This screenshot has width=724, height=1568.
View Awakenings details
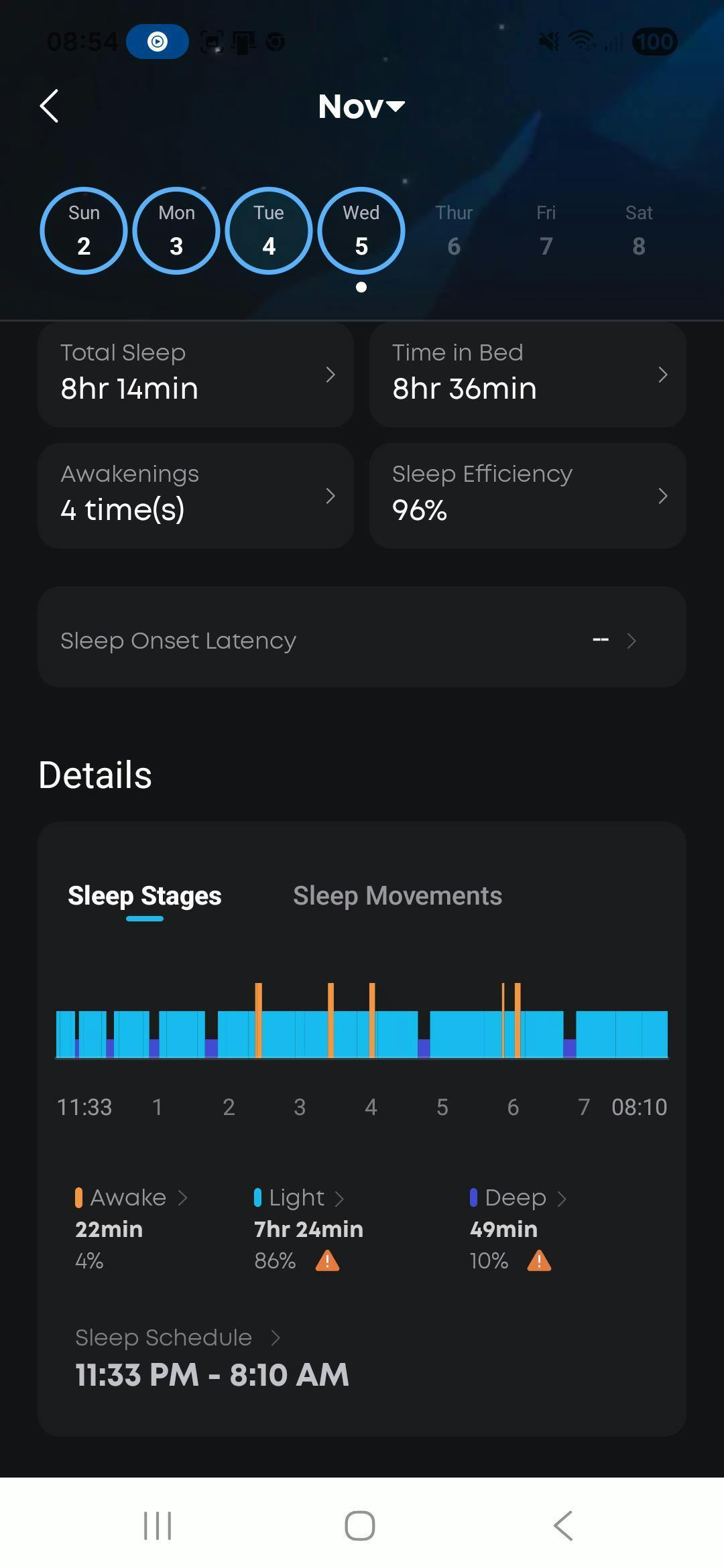196,495
